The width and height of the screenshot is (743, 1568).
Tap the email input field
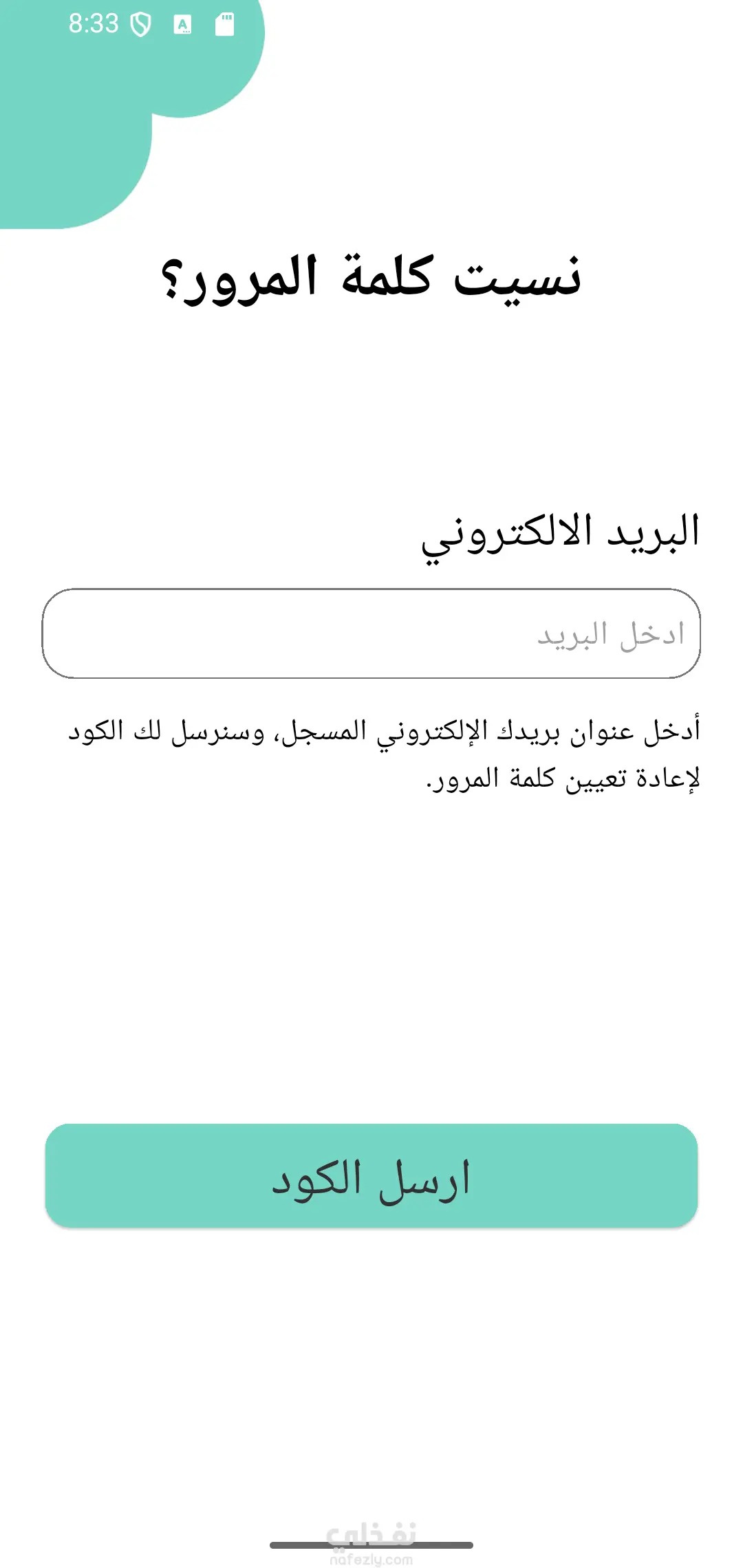pyautogui.click(x=371, y=633)
